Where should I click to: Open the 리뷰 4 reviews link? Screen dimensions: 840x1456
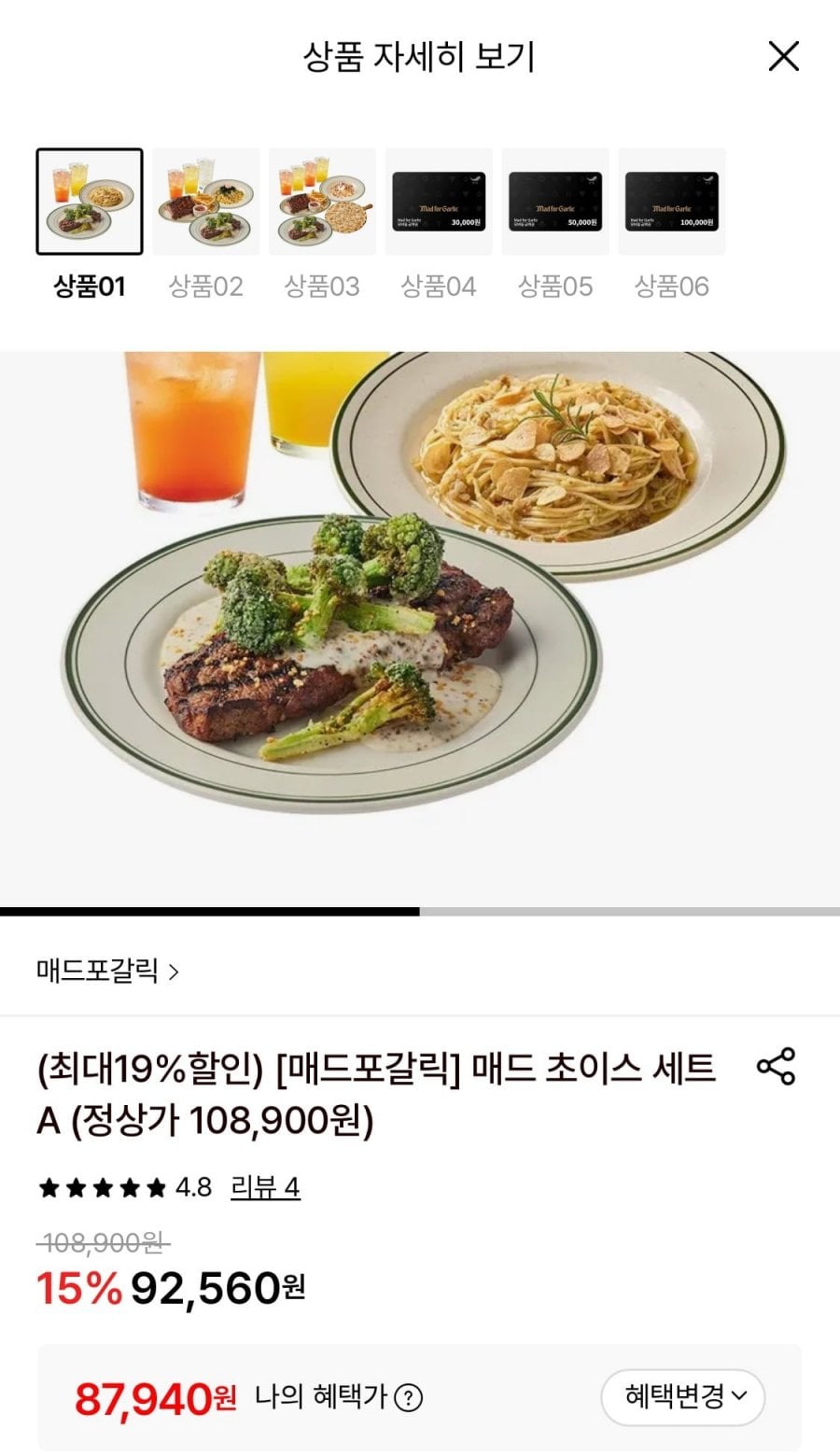coord(265,1187)
